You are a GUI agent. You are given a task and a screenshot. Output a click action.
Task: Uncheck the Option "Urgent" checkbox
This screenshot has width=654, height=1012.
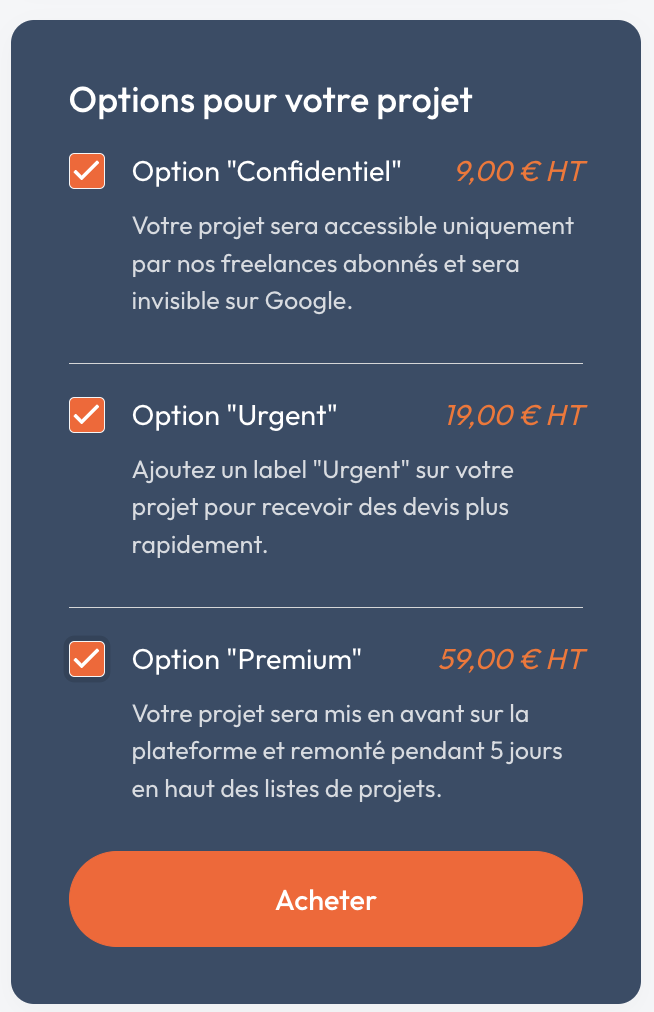click(87, 415)
